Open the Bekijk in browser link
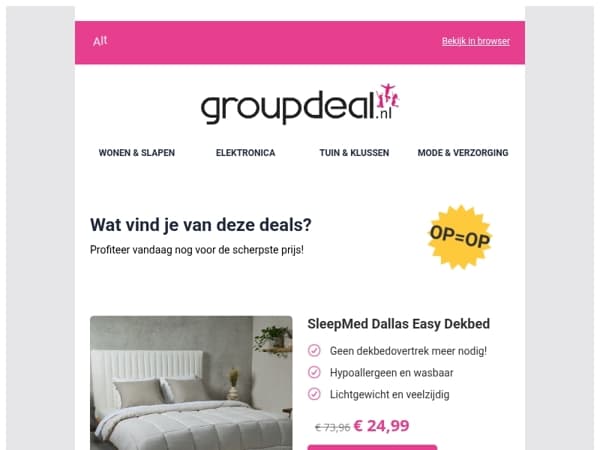Viewport: 600px width, 450px height. 476,41
